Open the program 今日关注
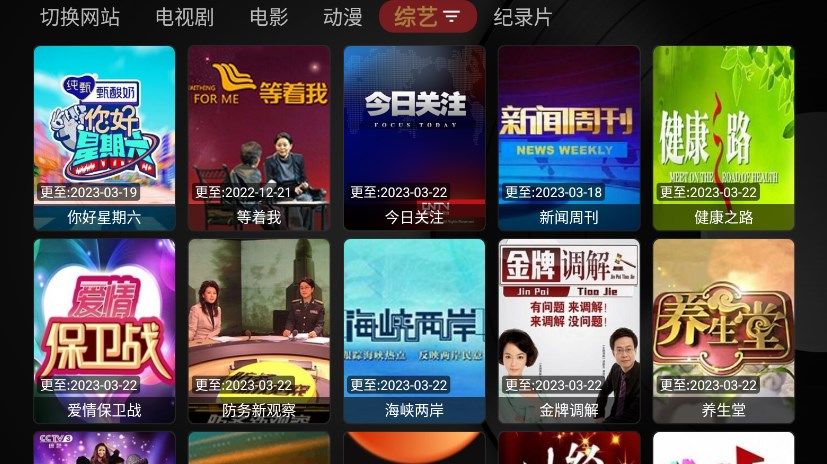Viewport: 827px width, 464px height. (x=414, y=137)
